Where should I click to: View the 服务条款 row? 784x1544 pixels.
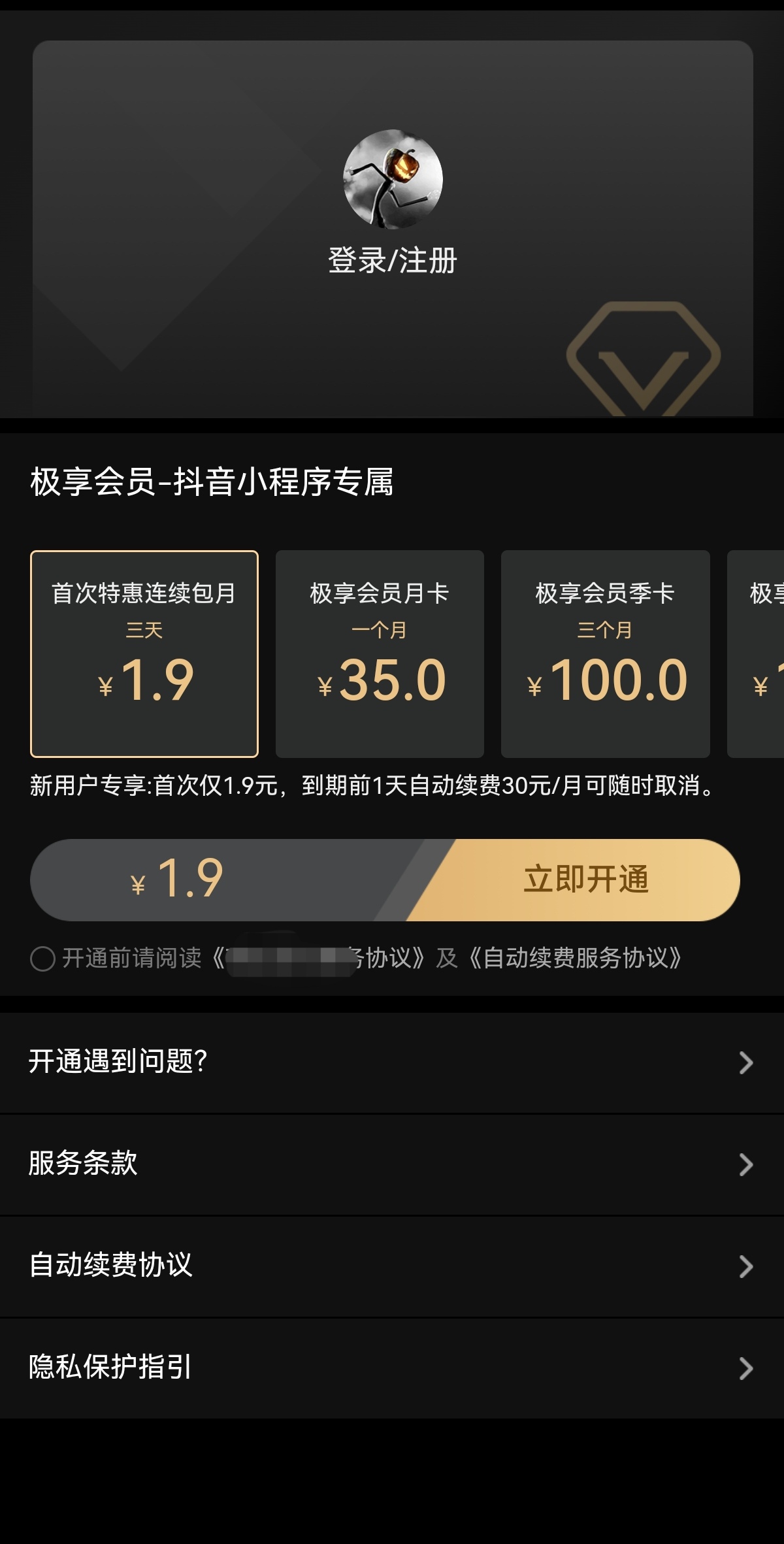point(392,1164)
